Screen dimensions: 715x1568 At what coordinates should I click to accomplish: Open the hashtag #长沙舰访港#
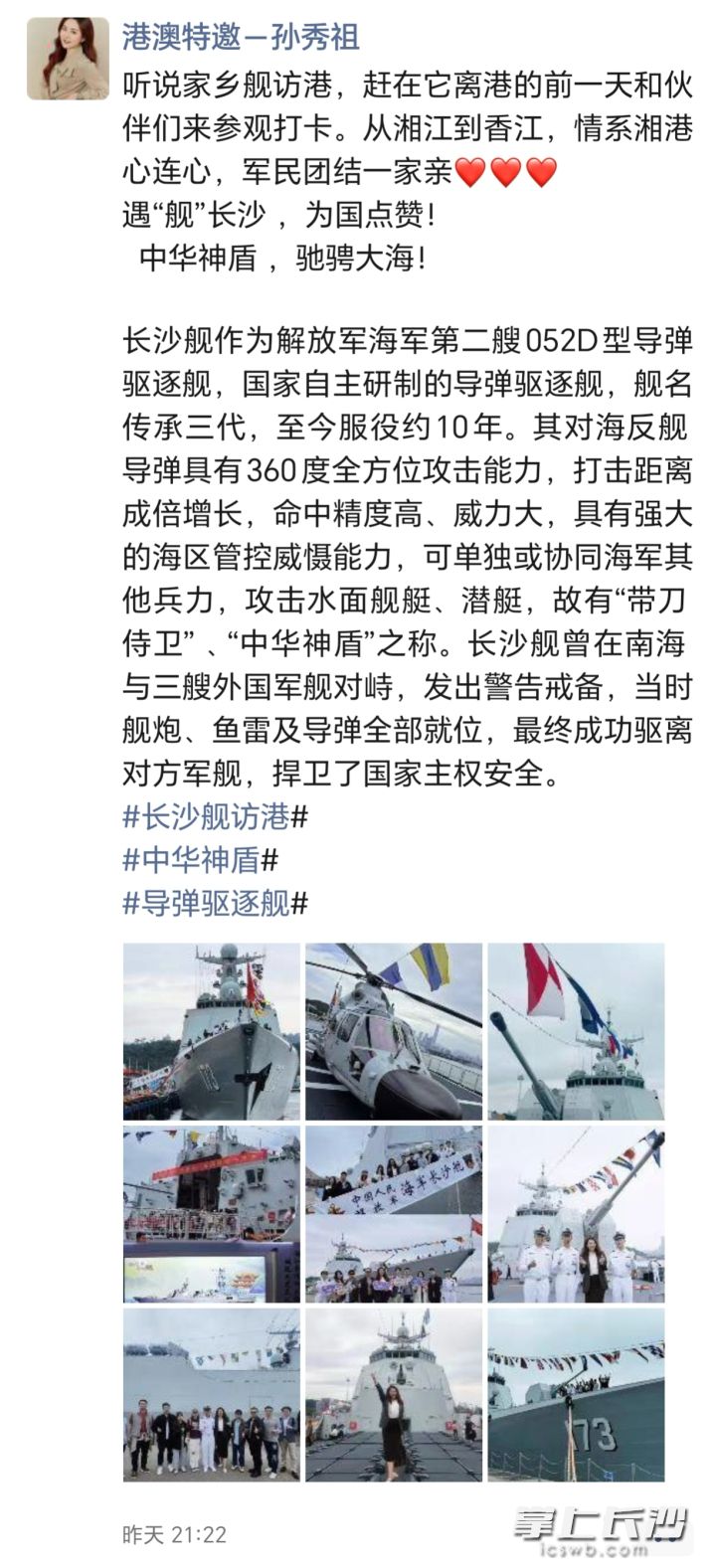[x=215, y=816]
